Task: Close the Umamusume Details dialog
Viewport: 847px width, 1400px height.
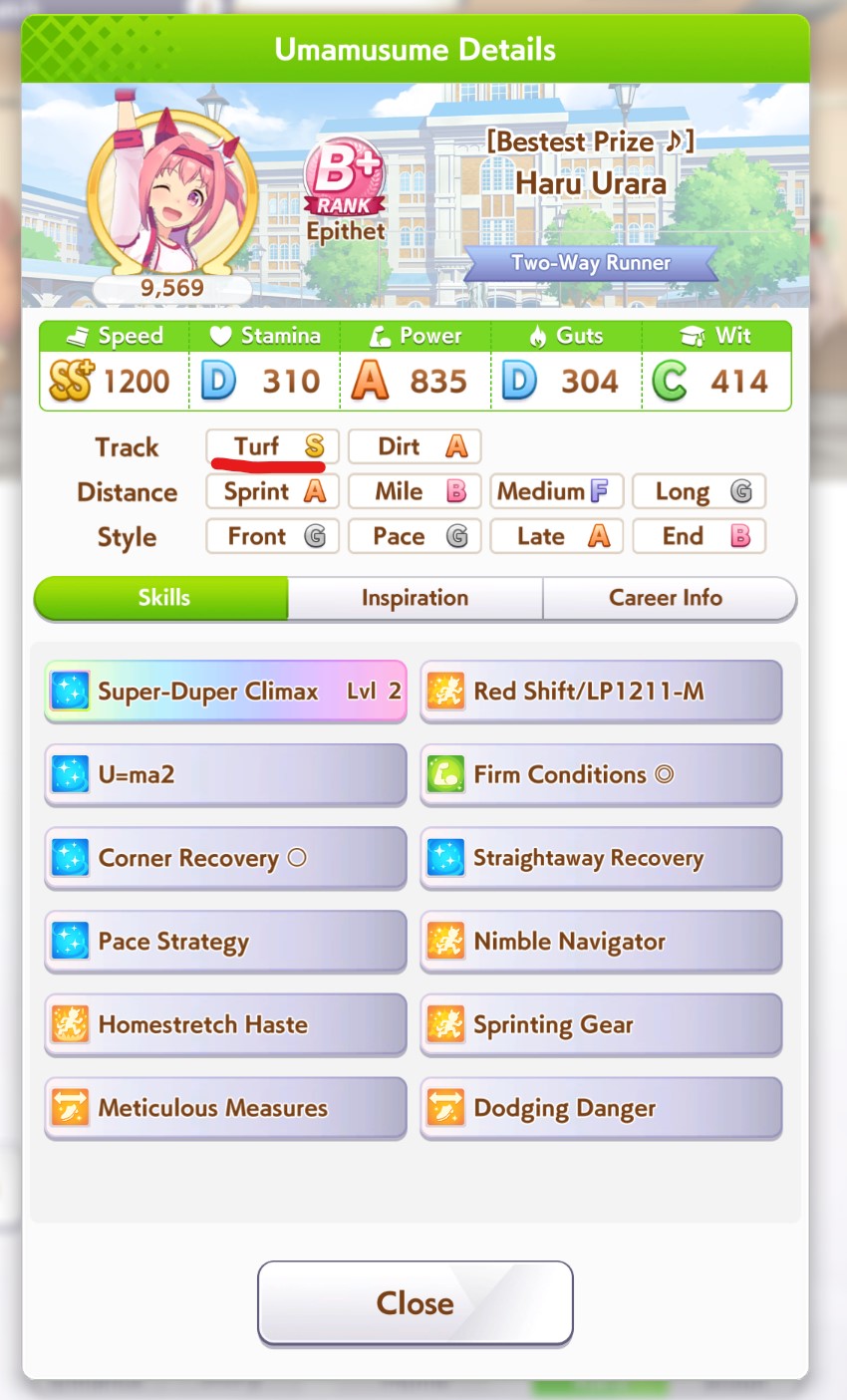Action: [x=415, y=1303]
